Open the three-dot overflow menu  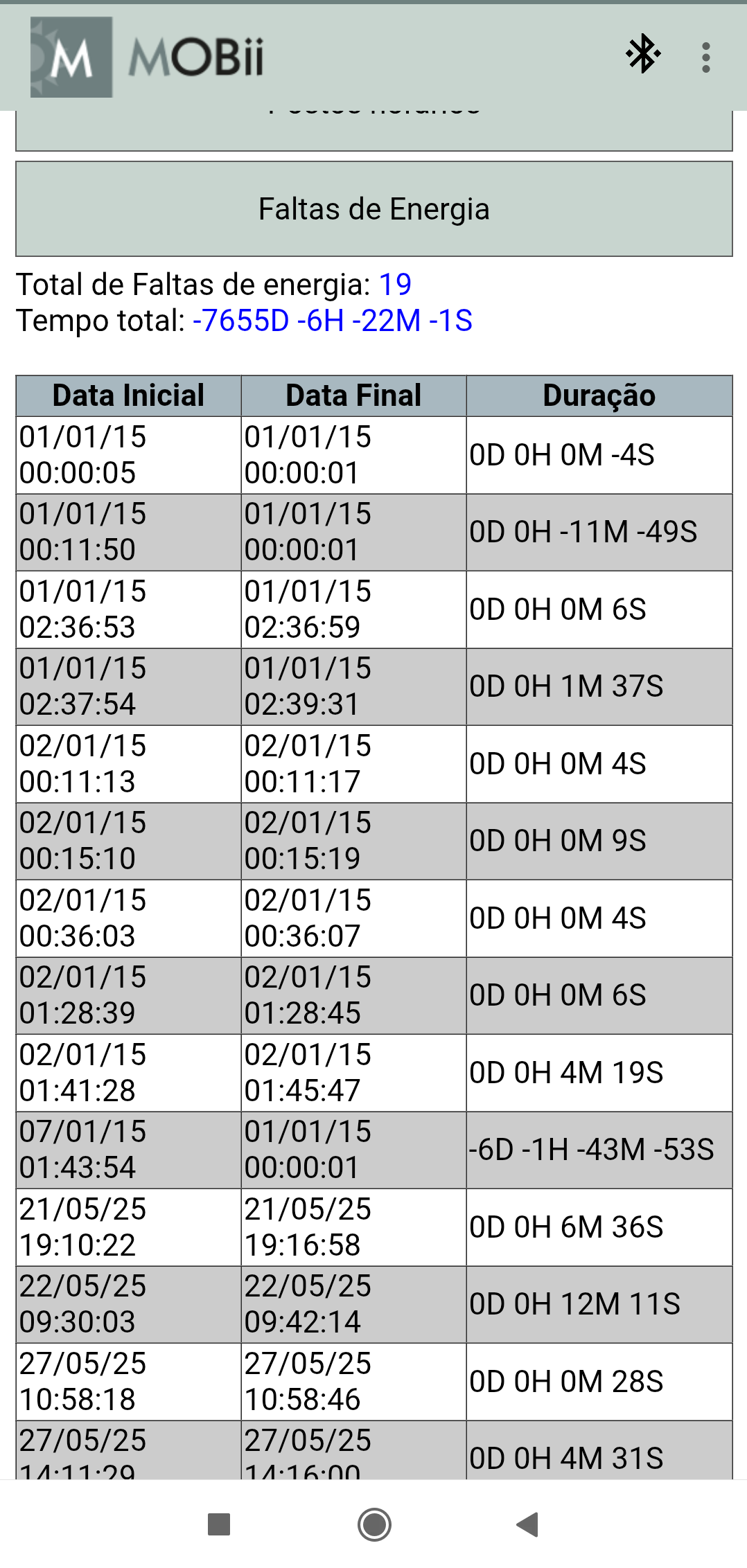(705, 57)
